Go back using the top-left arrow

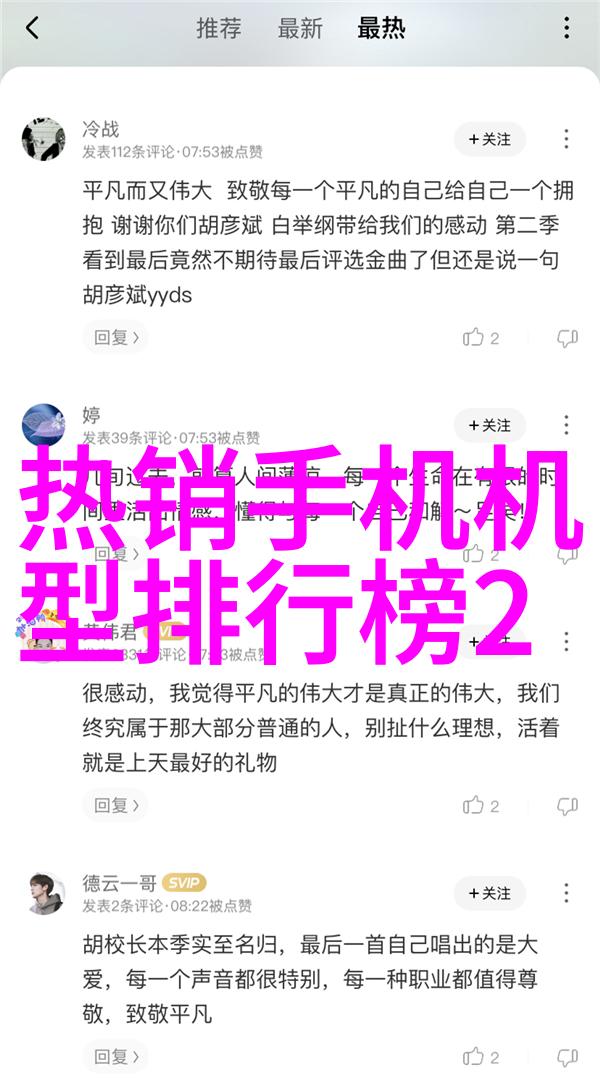coord(32,28)
